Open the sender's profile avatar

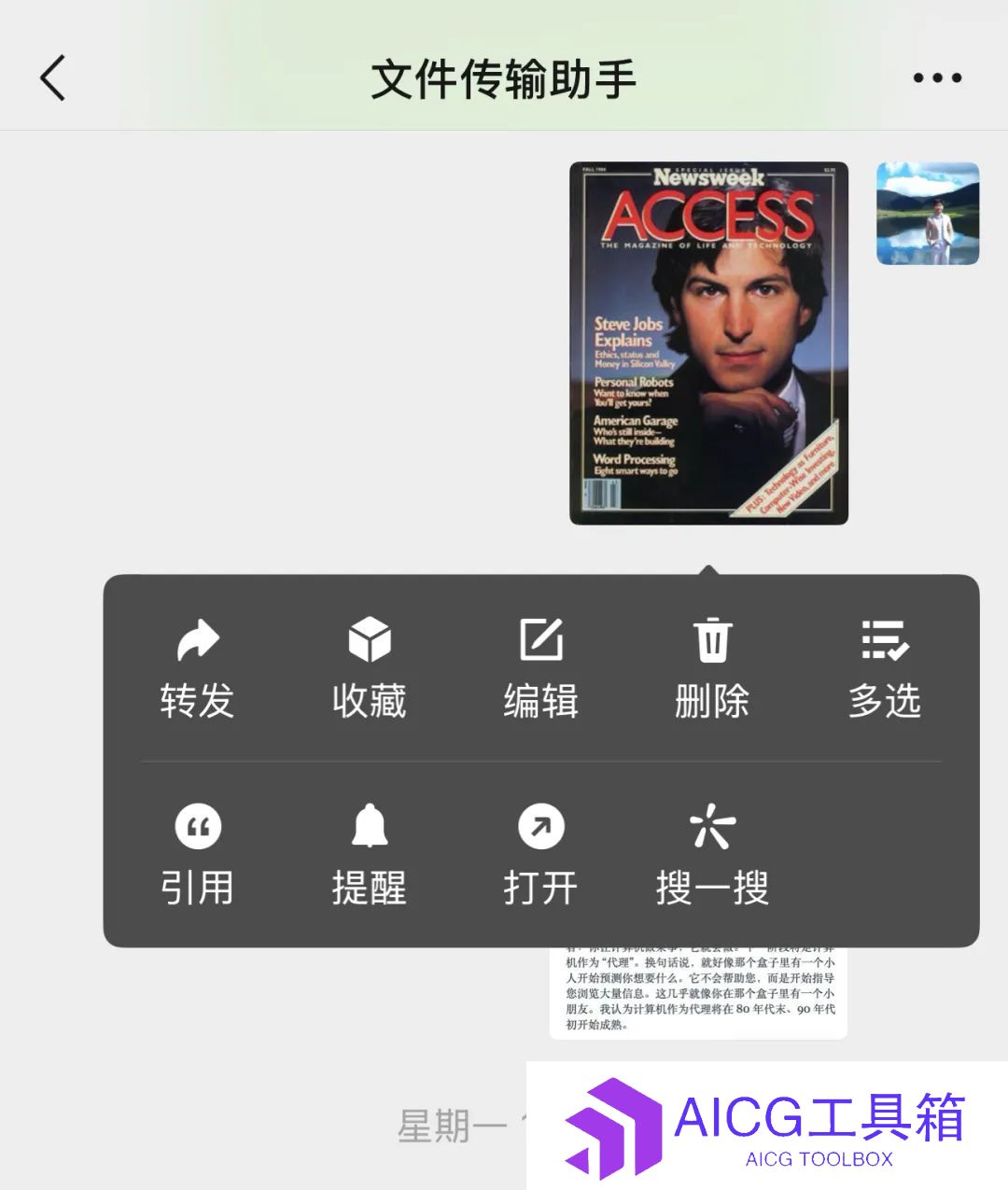[927, 214]
